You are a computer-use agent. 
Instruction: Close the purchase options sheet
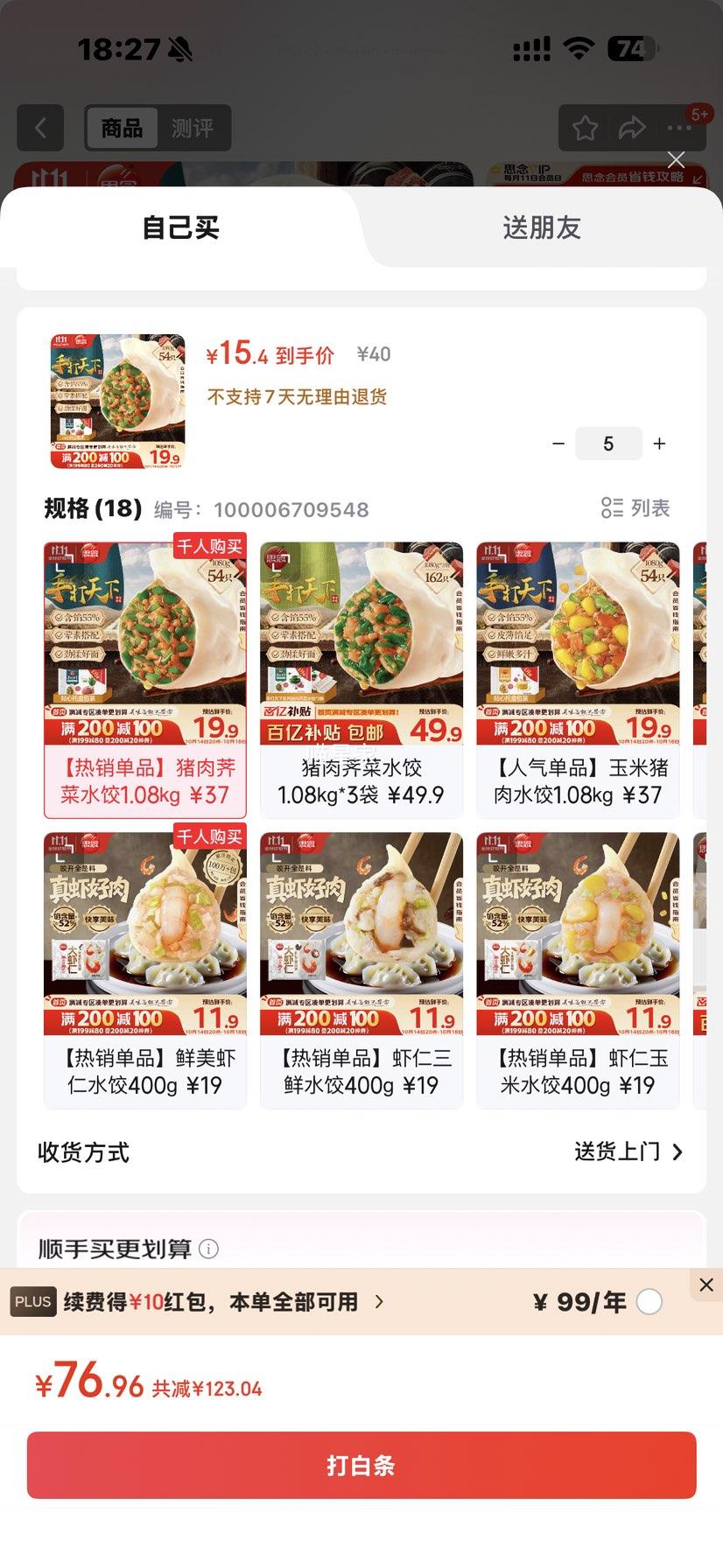pos(676,159)
